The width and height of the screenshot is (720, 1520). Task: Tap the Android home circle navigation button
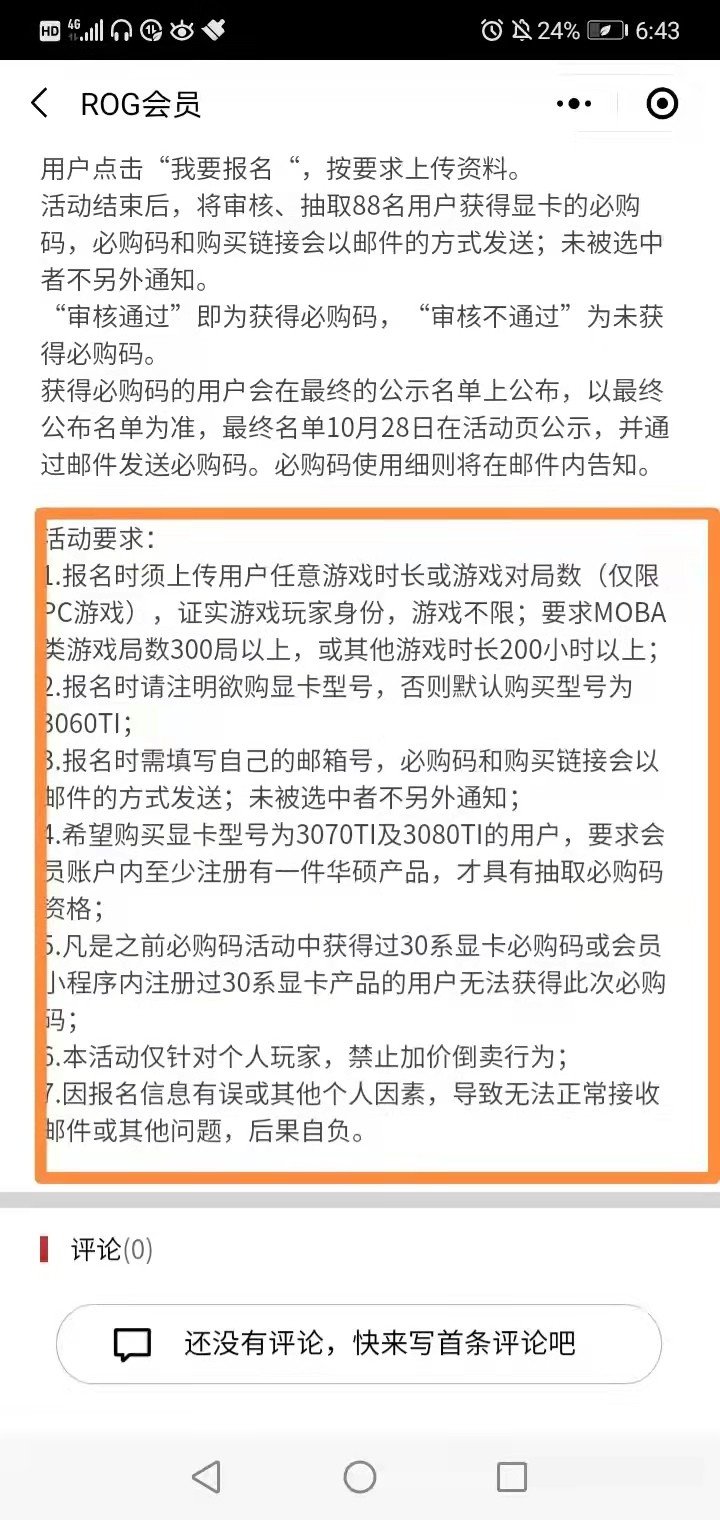[359, 1476]
